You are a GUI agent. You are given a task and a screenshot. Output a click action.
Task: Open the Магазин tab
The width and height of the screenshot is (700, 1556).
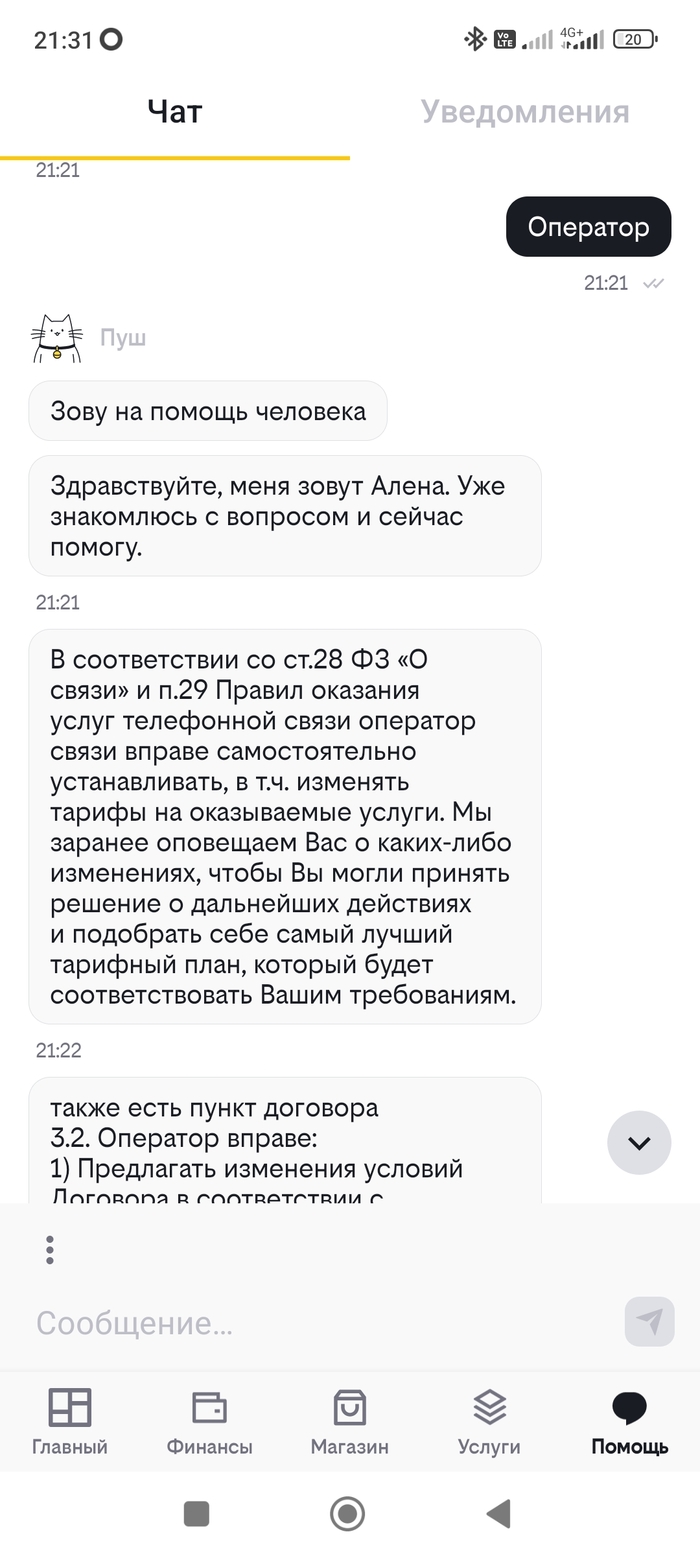(x=349, y=1421)
